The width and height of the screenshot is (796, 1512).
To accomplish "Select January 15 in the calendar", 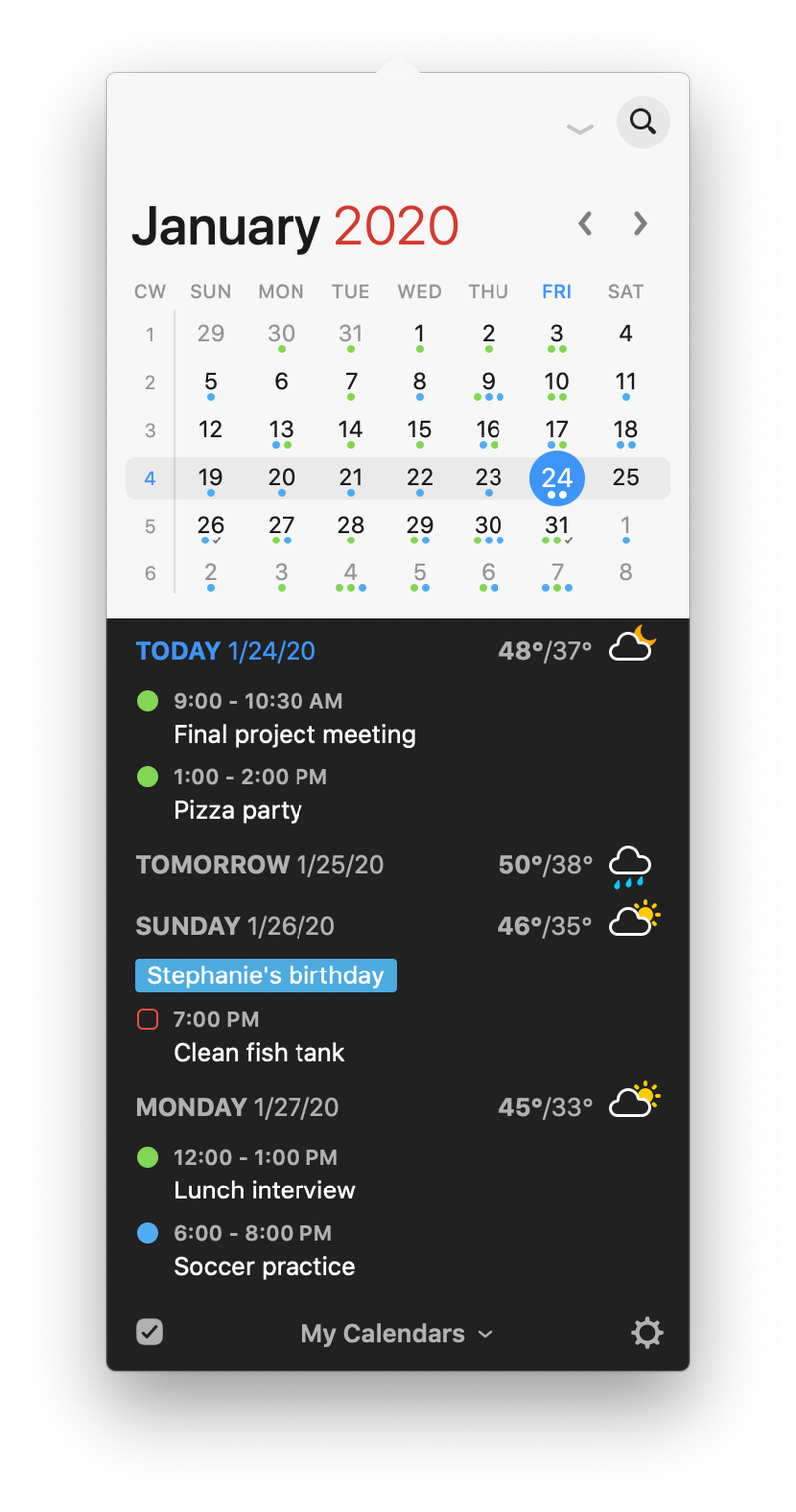I will point(419,430).
